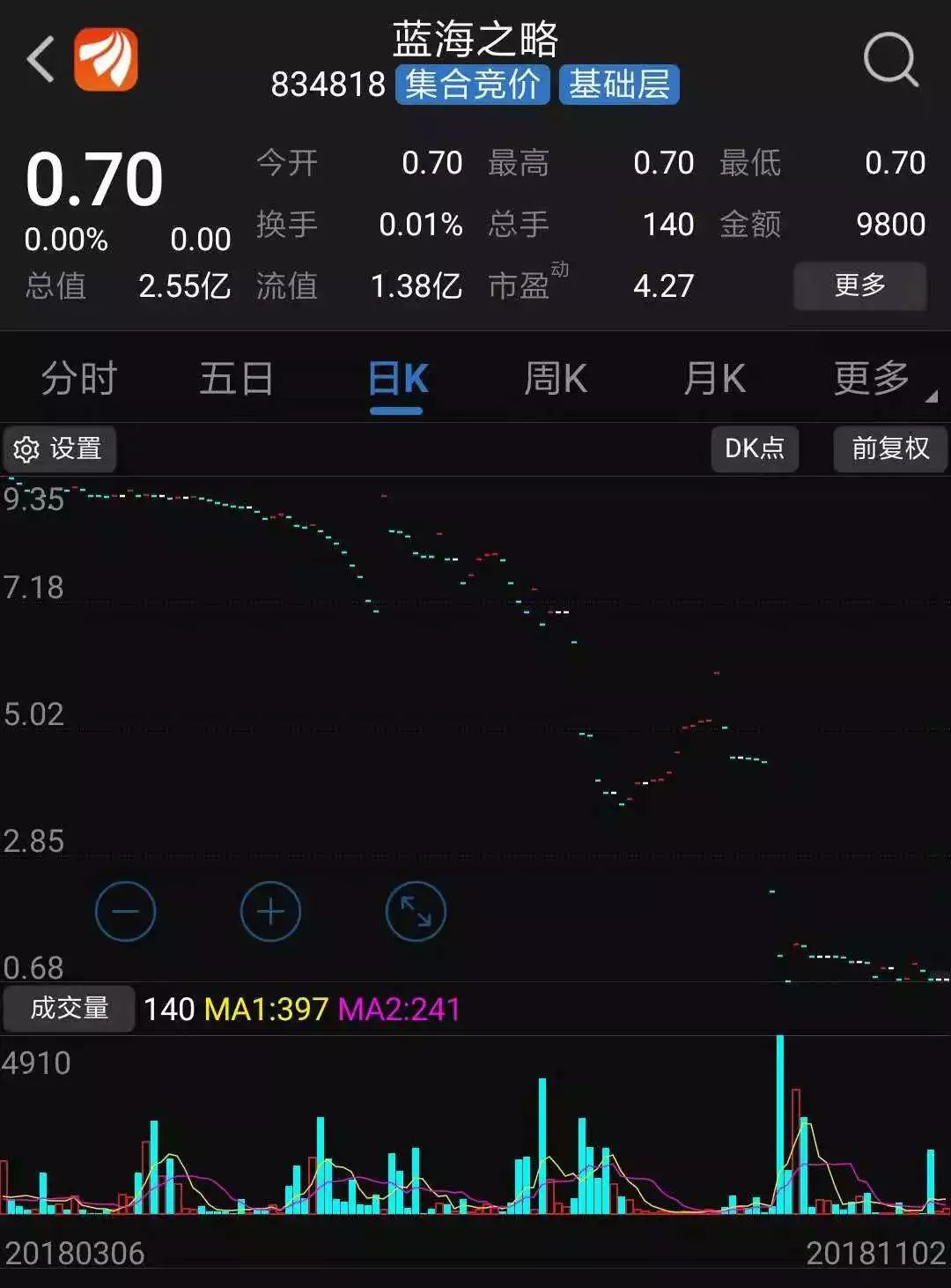Expand the chart to full screen

point(416,911)
